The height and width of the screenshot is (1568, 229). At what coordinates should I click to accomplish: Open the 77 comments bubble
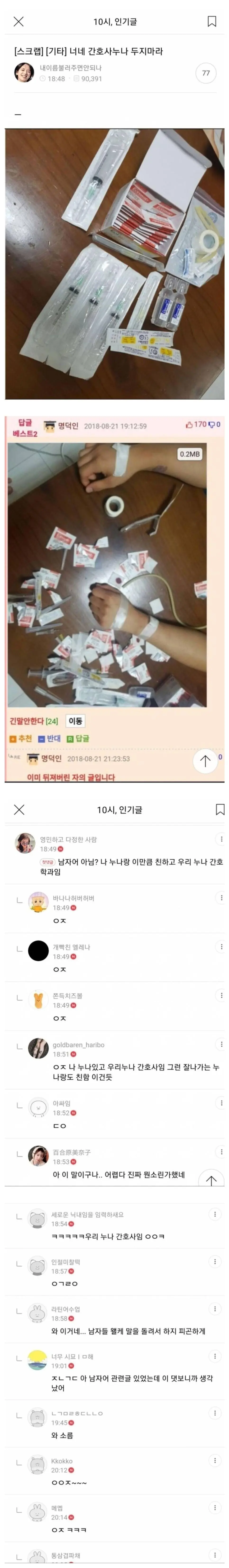[206, 73]
